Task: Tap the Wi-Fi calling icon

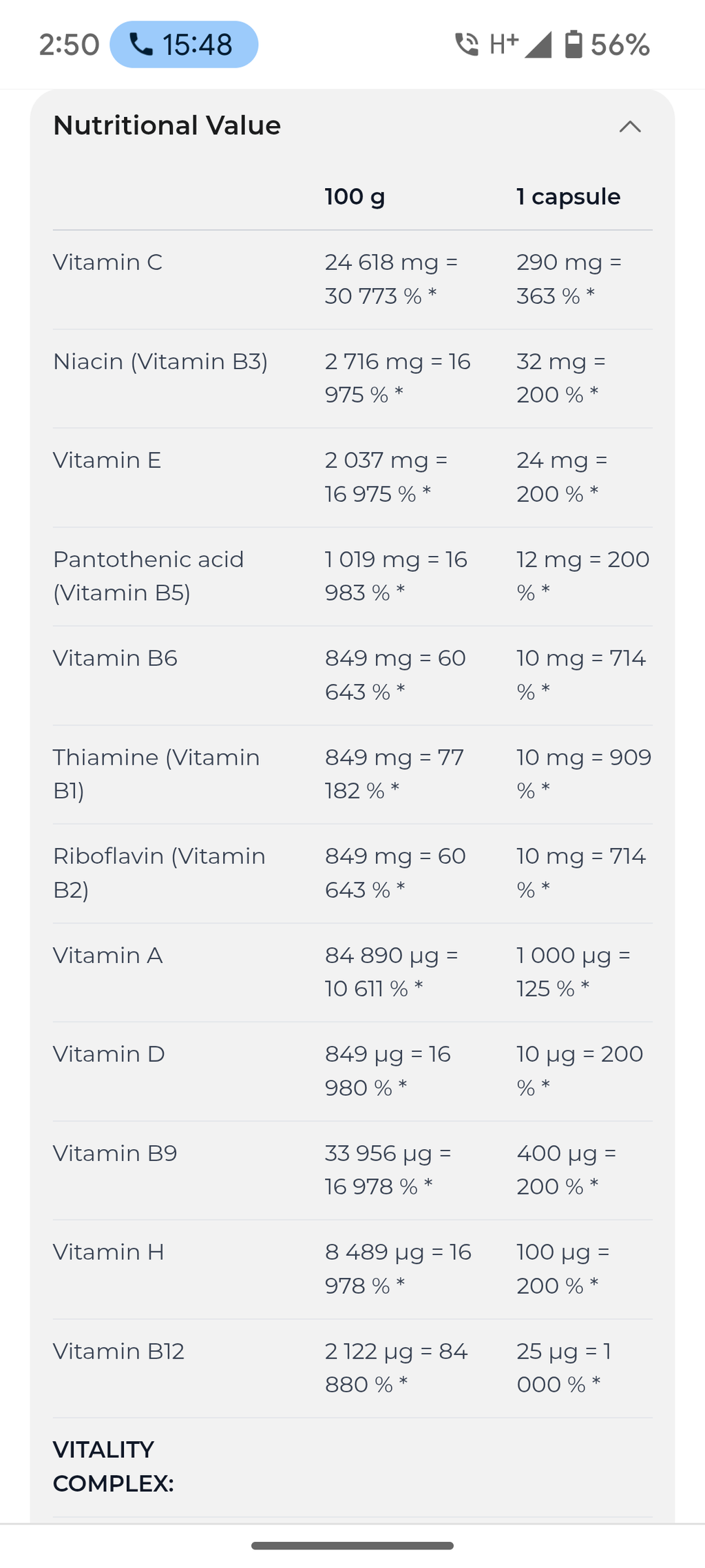Action: pyautogui.click(x=468, y=43)
